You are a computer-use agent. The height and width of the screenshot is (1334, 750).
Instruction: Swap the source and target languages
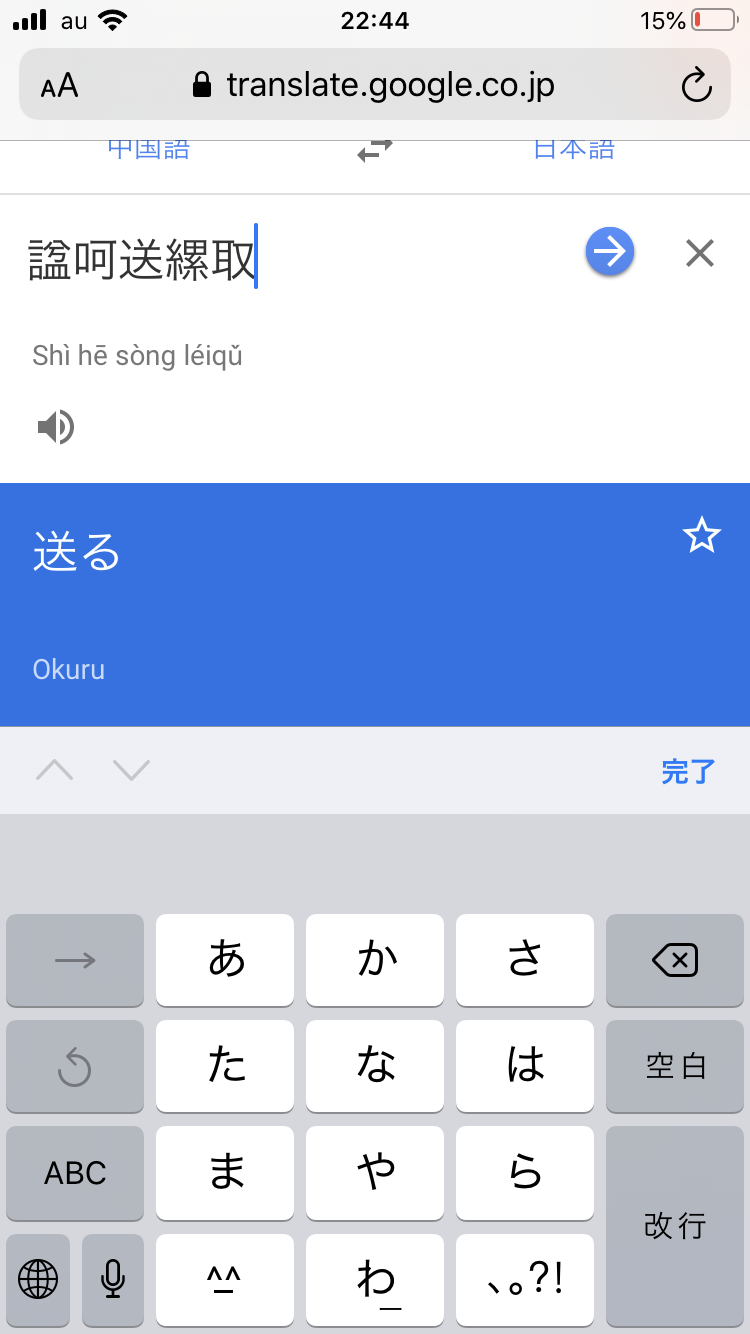[375, 151]
